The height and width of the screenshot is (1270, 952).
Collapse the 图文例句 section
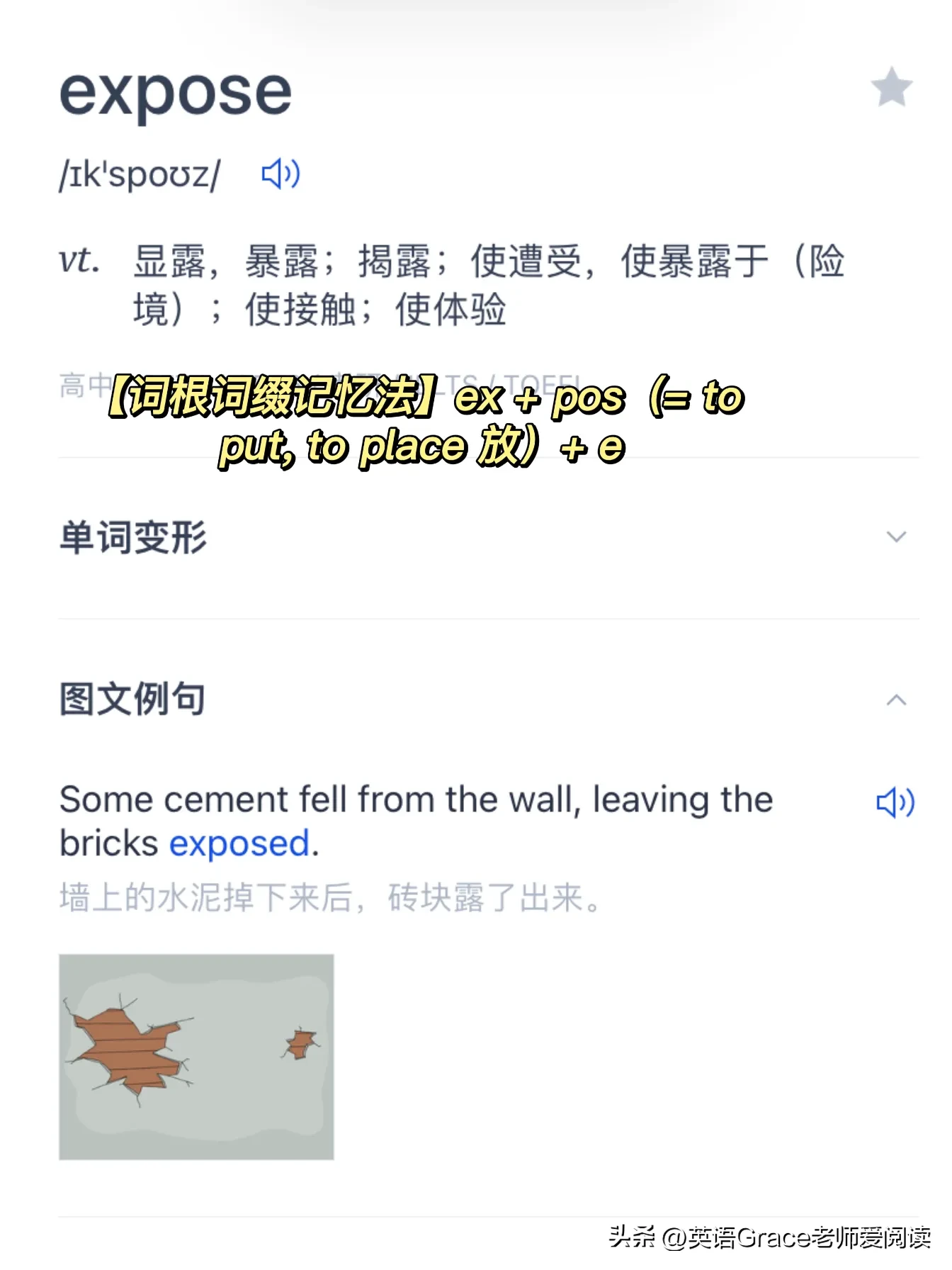pyautogui.click(x=896, y=700)
